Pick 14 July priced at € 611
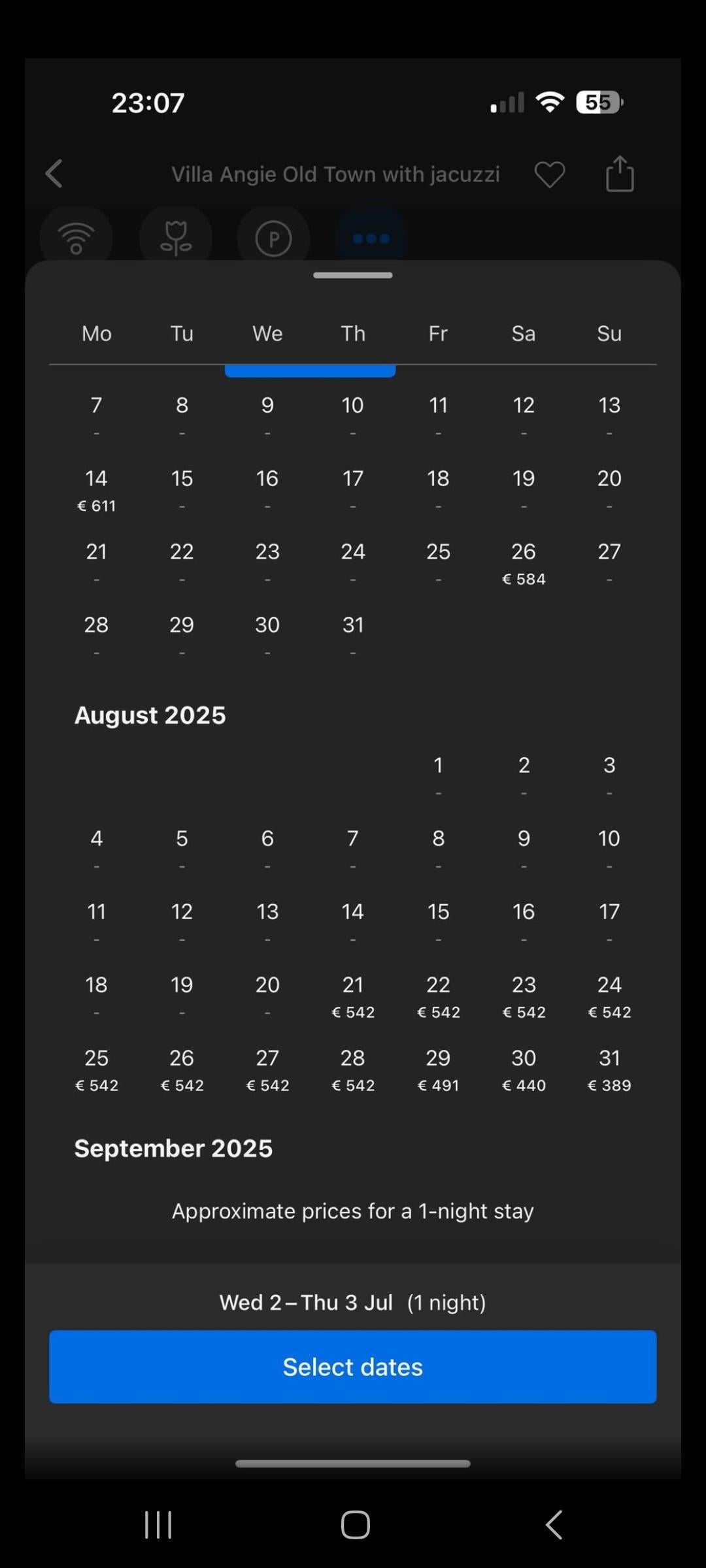 [97, 490]
